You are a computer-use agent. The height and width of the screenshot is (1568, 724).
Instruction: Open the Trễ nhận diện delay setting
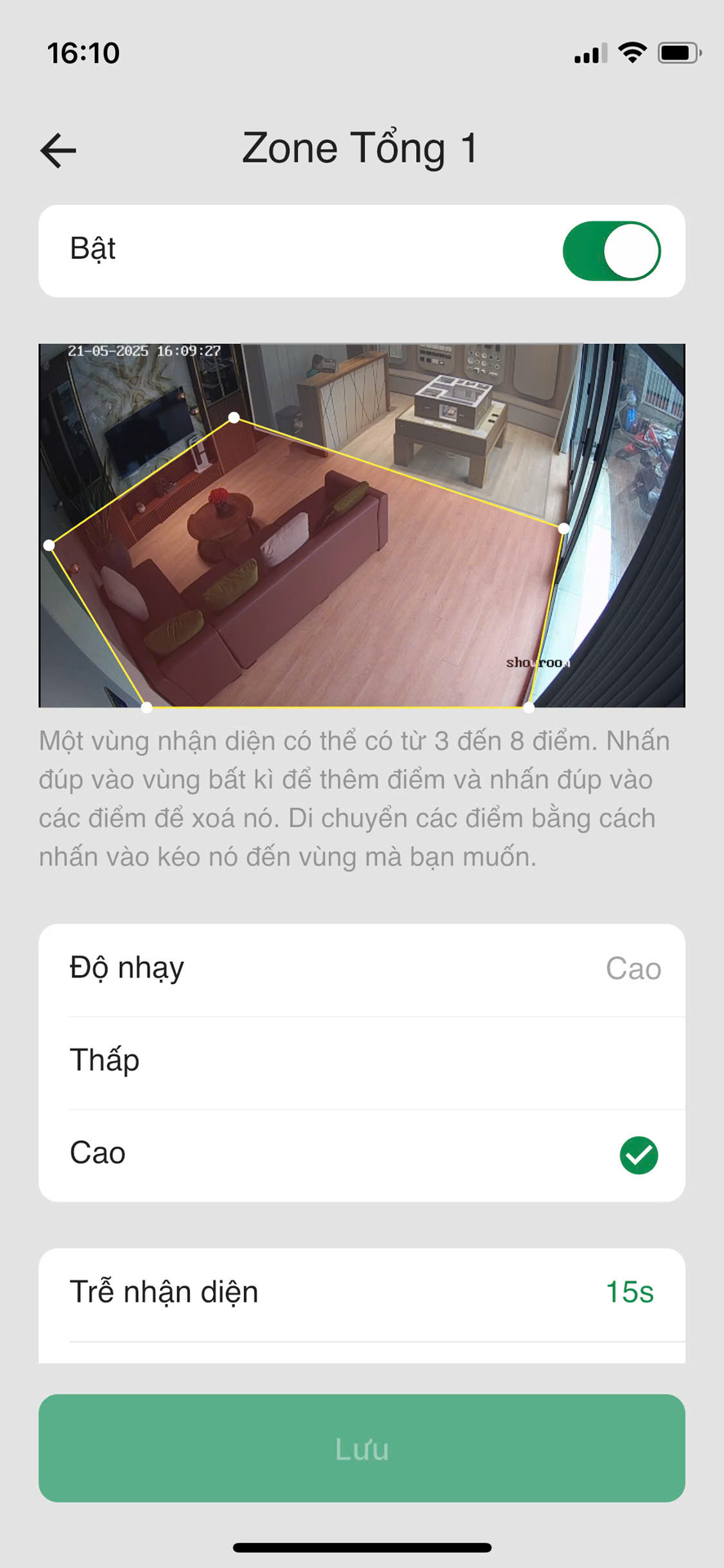point(362,1293)
